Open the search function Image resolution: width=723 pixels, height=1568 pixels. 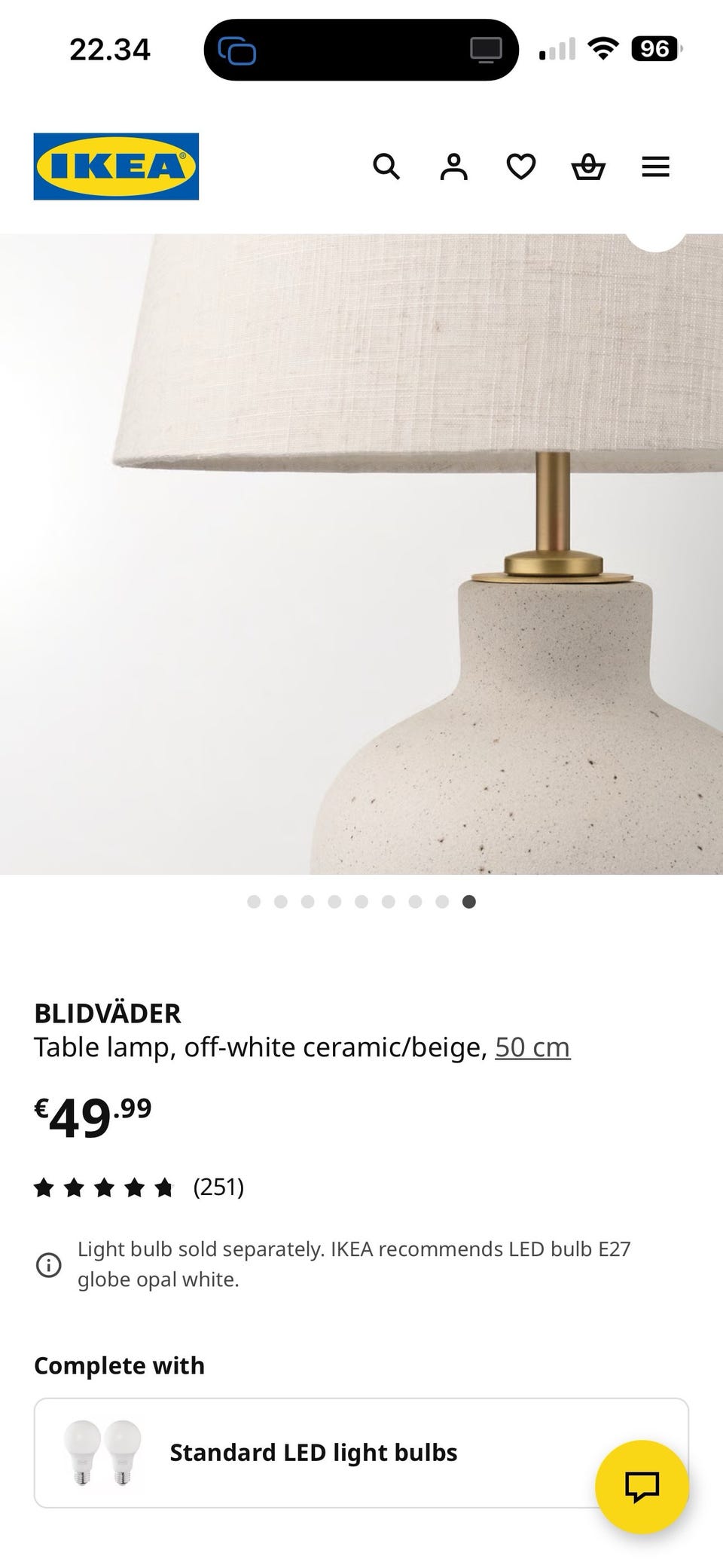click(x=388, y=167)
